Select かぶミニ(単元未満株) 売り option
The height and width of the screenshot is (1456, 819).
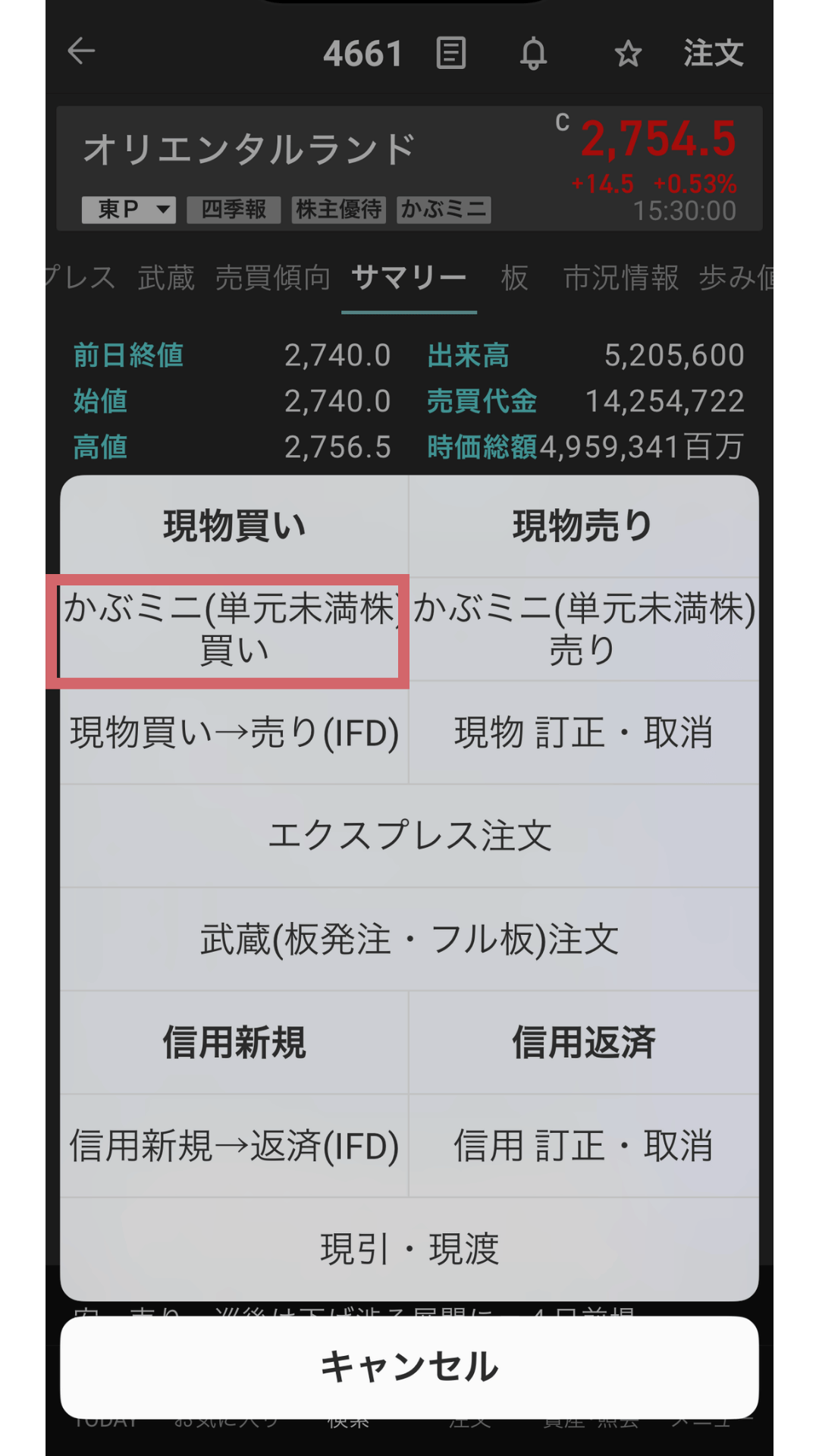pyautogui.click(x=583, y=630)
